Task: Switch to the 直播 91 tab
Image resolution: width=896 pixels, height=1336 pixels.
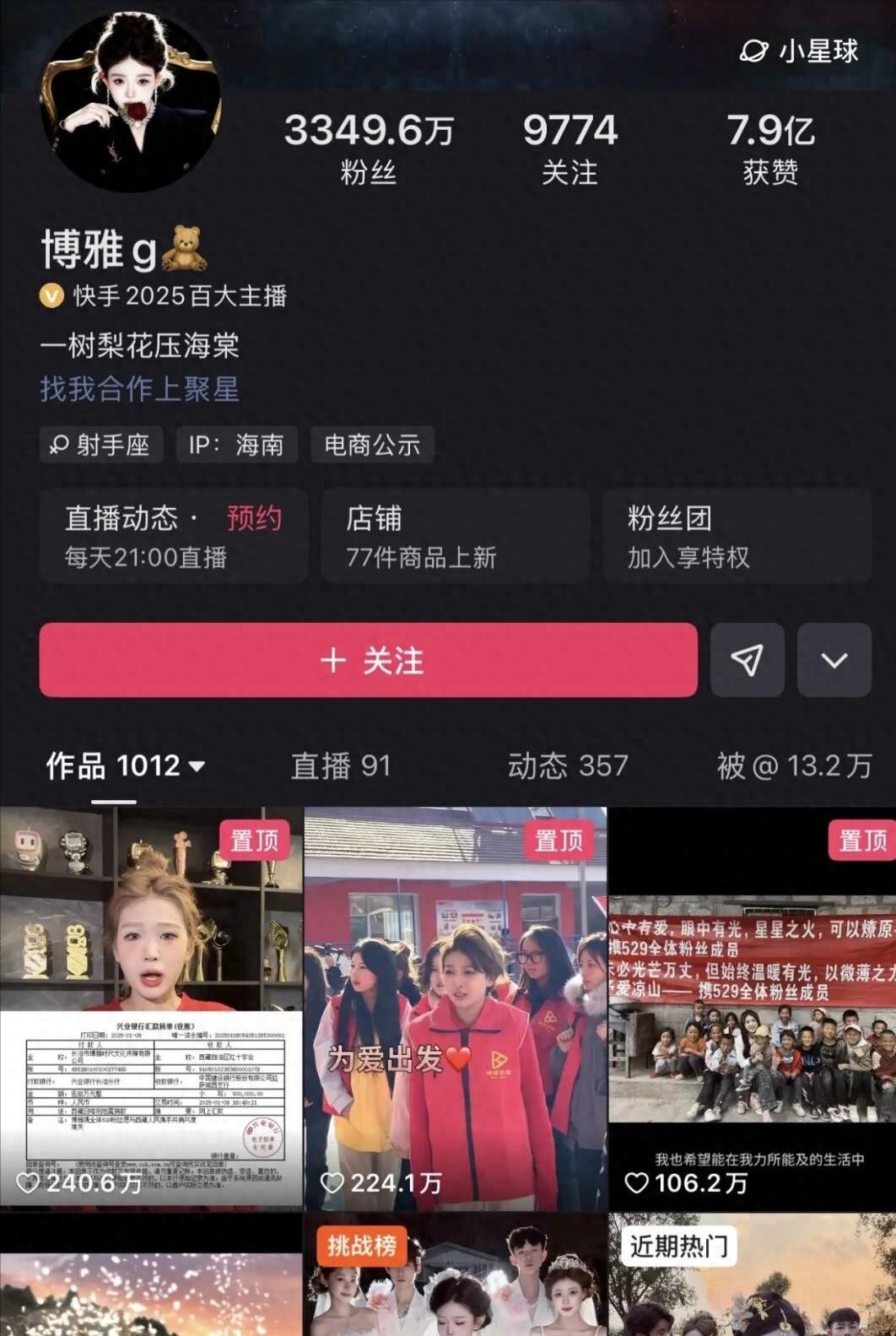Action: (341, 765)
